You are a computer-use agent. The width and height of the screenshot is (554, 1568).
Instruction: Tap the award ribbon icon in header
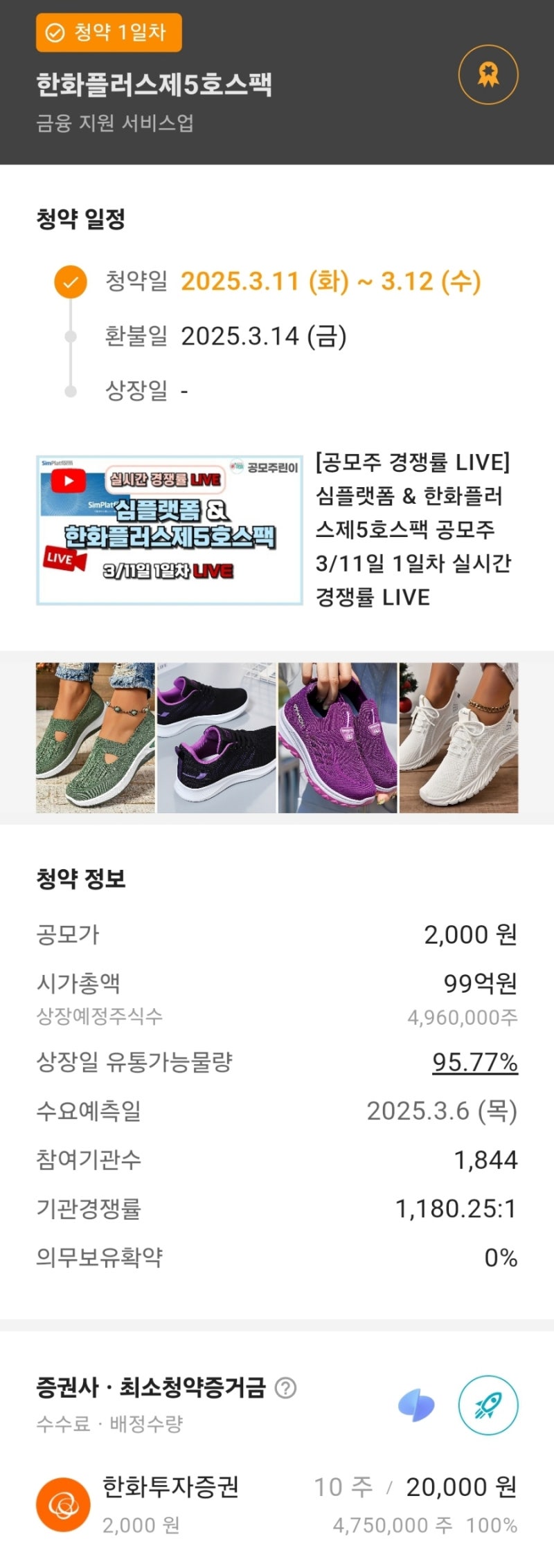[x=488, y=75]
